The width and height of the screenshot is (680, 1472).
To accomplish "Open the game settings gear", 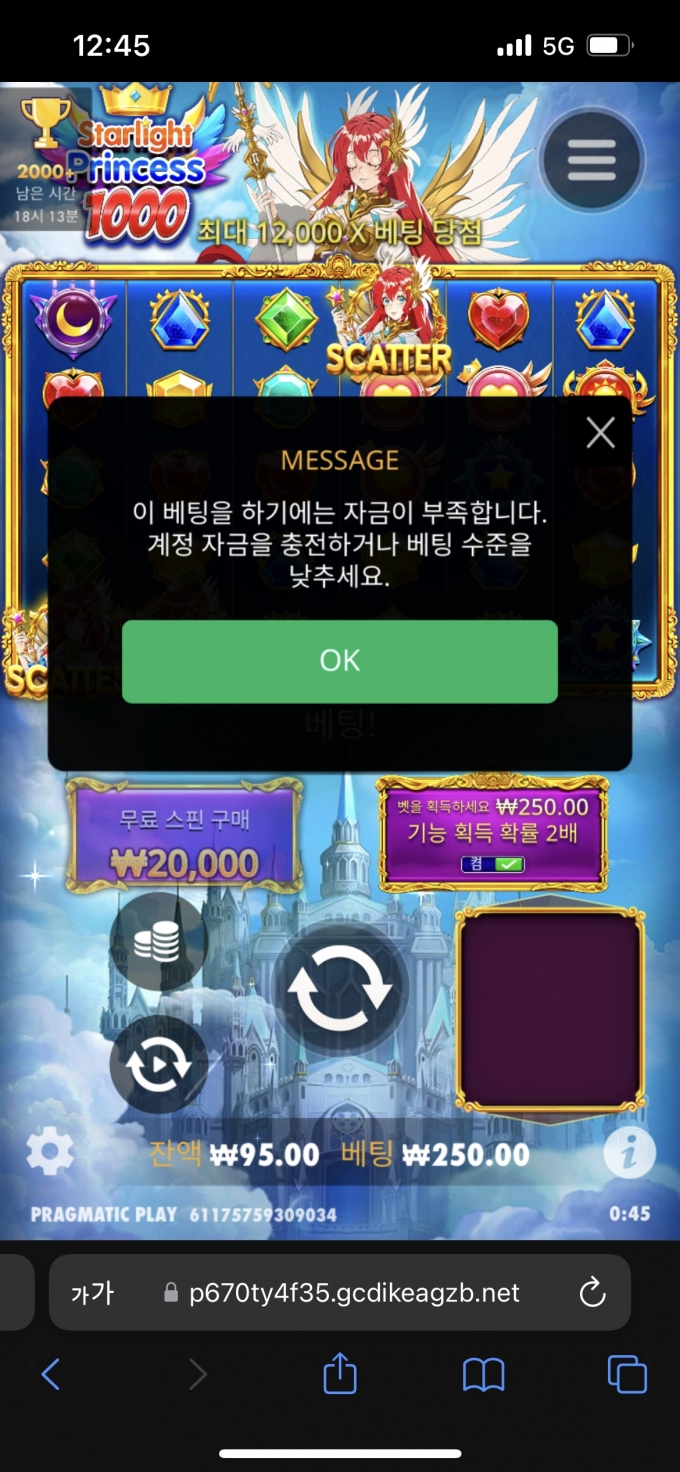I will pos(49,1154).
